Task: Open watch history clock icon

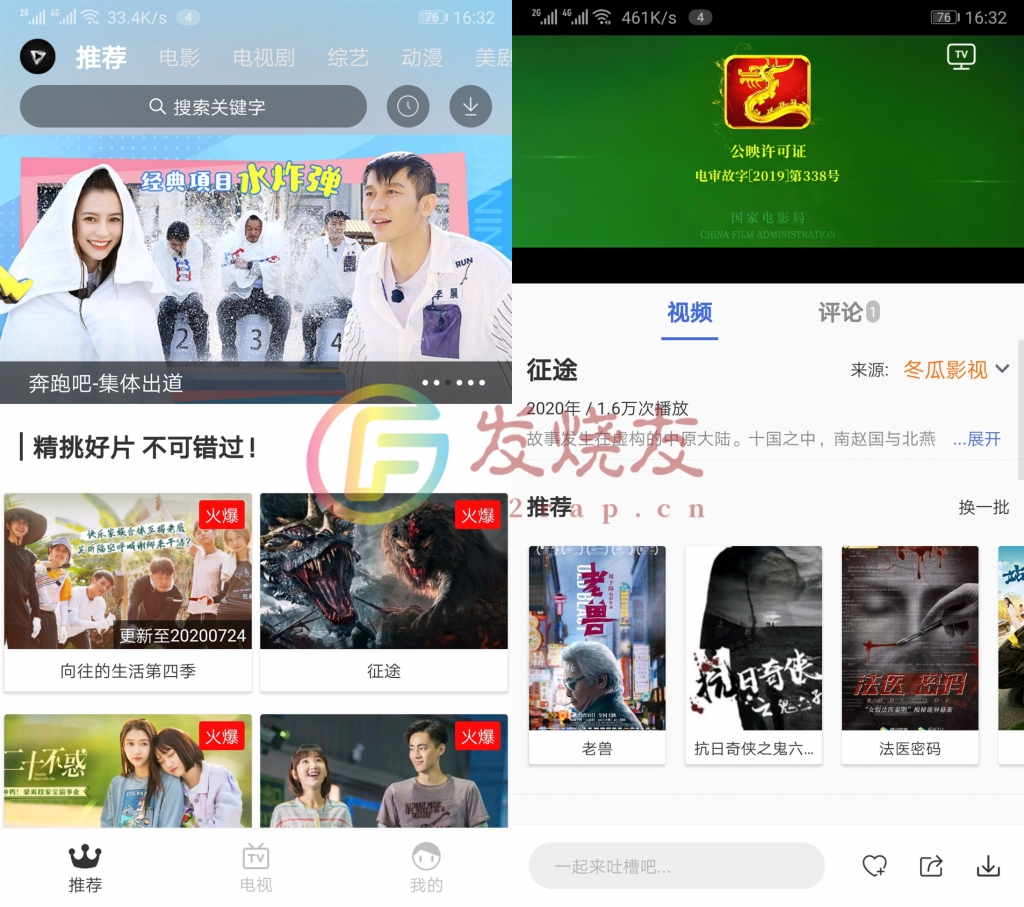Action: [407, 106]
